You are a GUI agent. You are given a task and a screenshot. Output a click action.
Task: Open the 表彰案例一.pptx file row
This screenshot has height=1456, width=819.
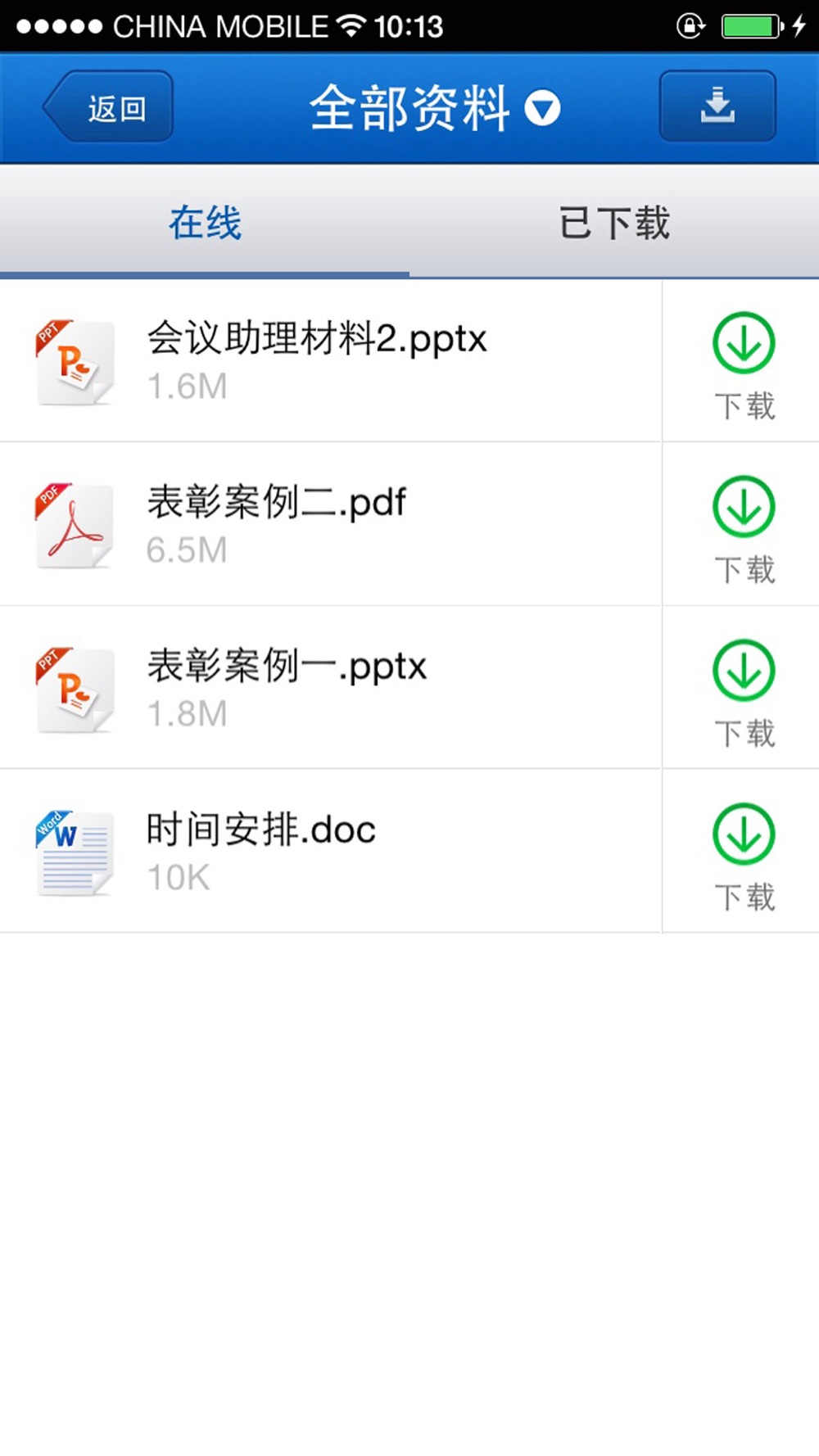coord(330,688)
